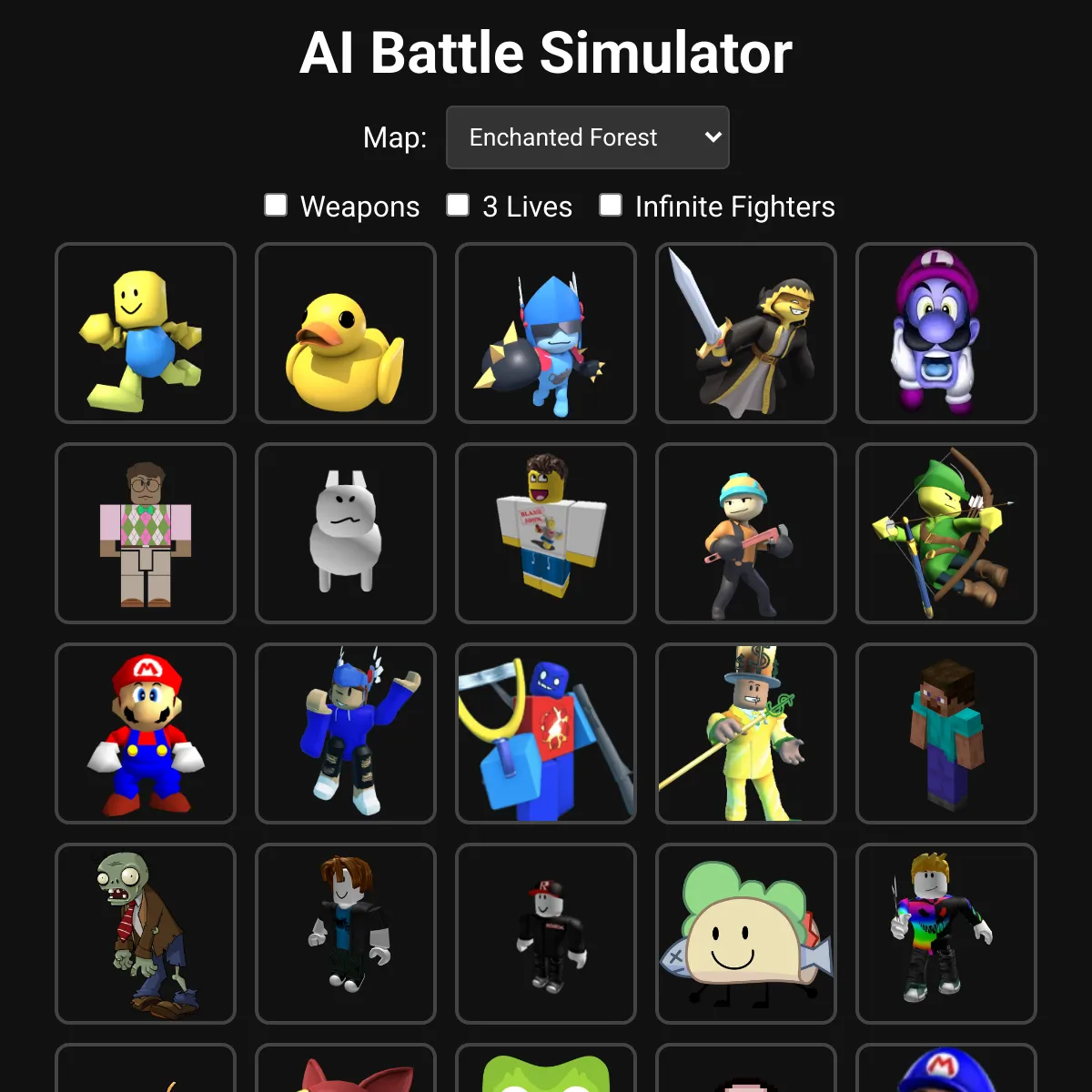The image size is (1092, 1092).
Task: Select the yellow noob running fighter
Action: coord(146,333)
